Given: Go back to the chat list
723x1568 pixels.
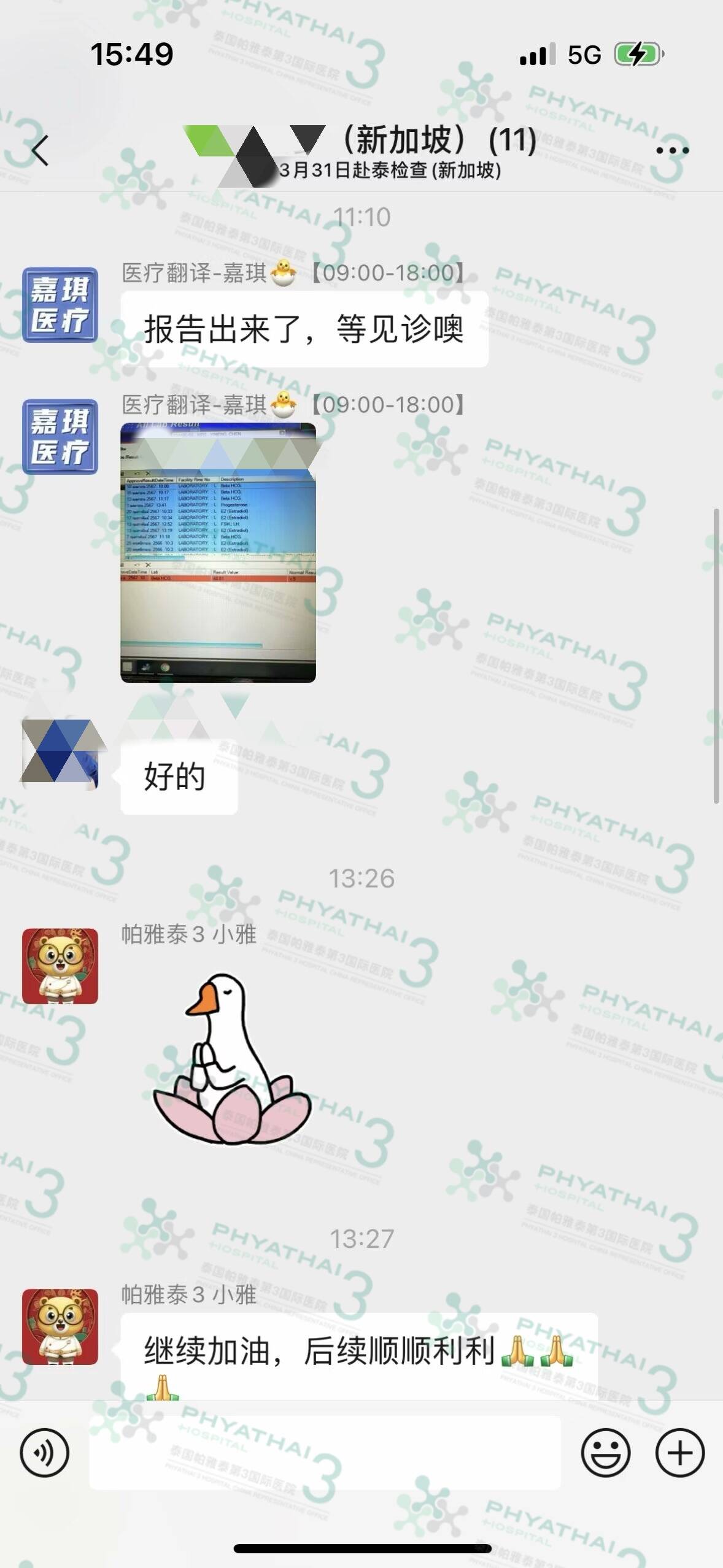Looking at the screenshot, I should point(40,150).
